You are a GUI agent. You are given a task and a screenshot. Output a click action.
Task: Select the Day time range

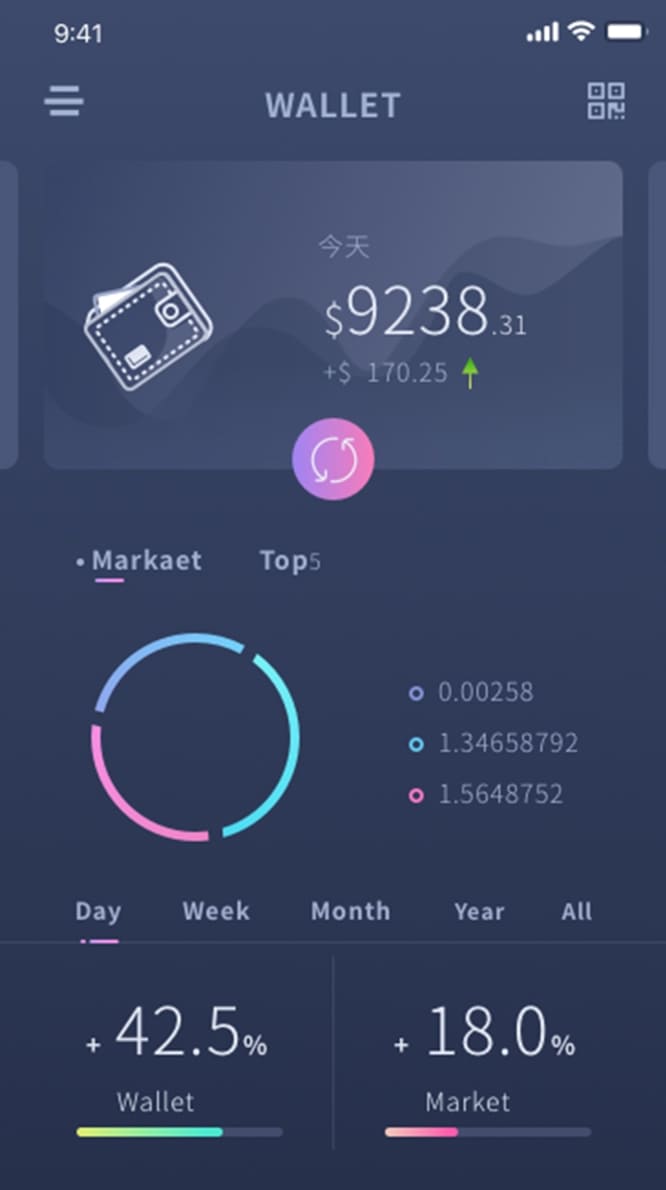[x=98, y=912]
